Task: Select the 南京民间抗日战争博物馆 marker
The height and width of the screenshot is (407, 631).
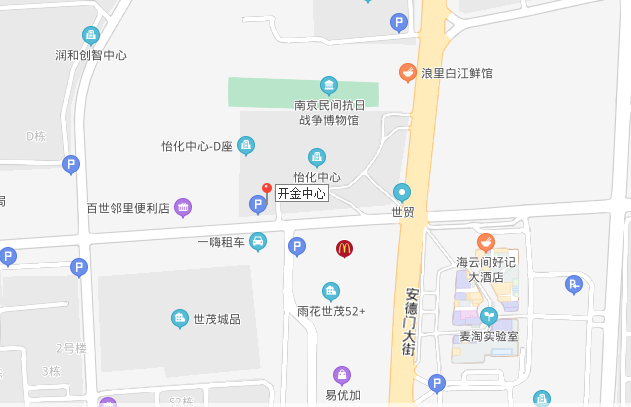Action: pos(328,85)
